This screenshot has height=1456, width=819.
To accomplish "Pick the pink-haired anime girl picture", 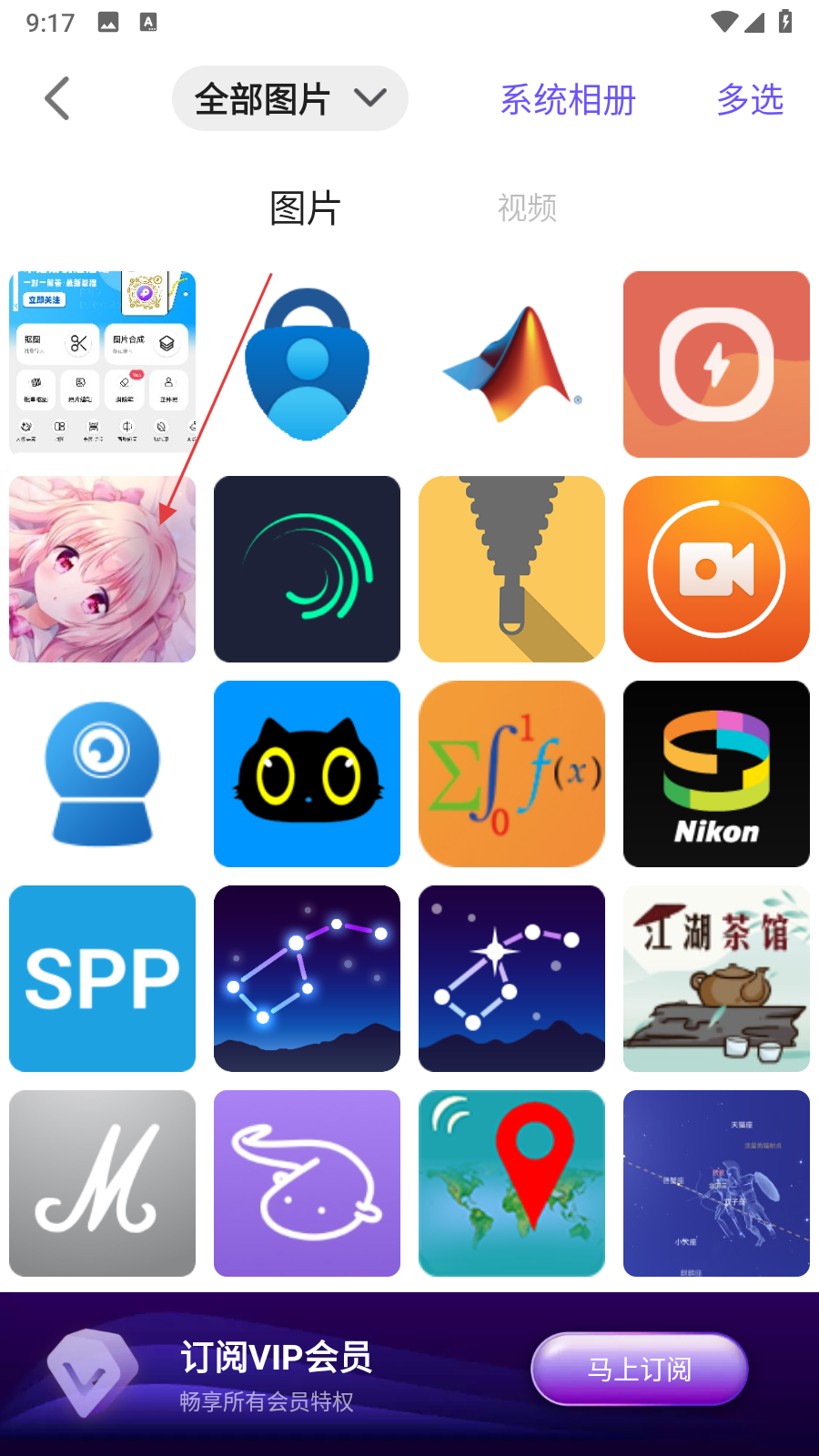I will pos(102,569).
